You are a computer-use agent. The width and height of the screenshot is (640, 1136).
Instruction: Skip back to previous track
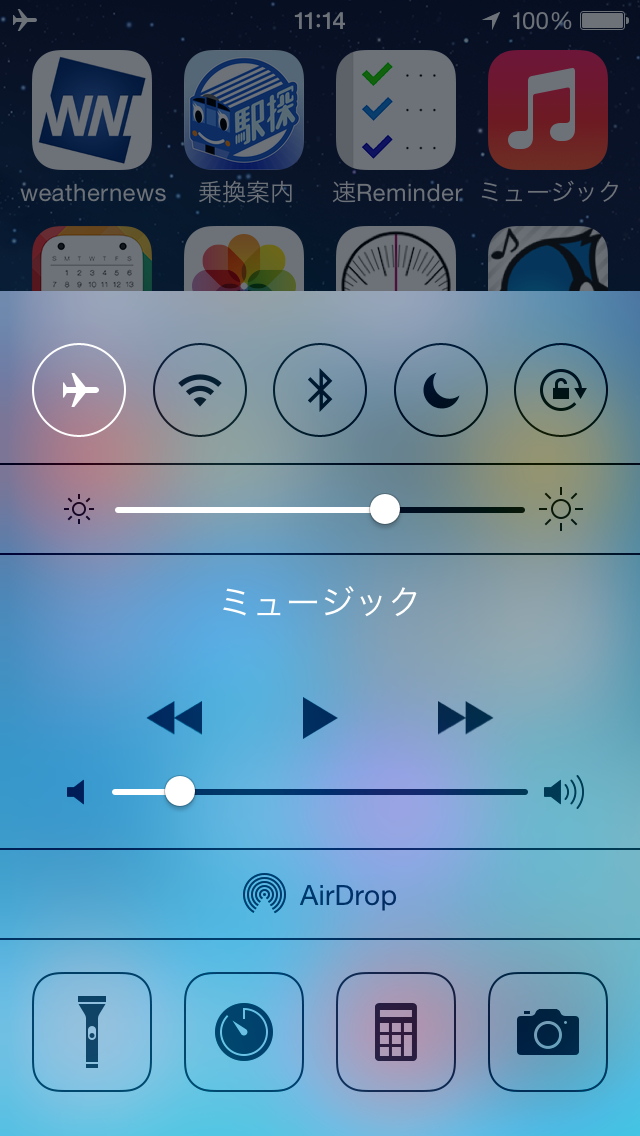175,718
